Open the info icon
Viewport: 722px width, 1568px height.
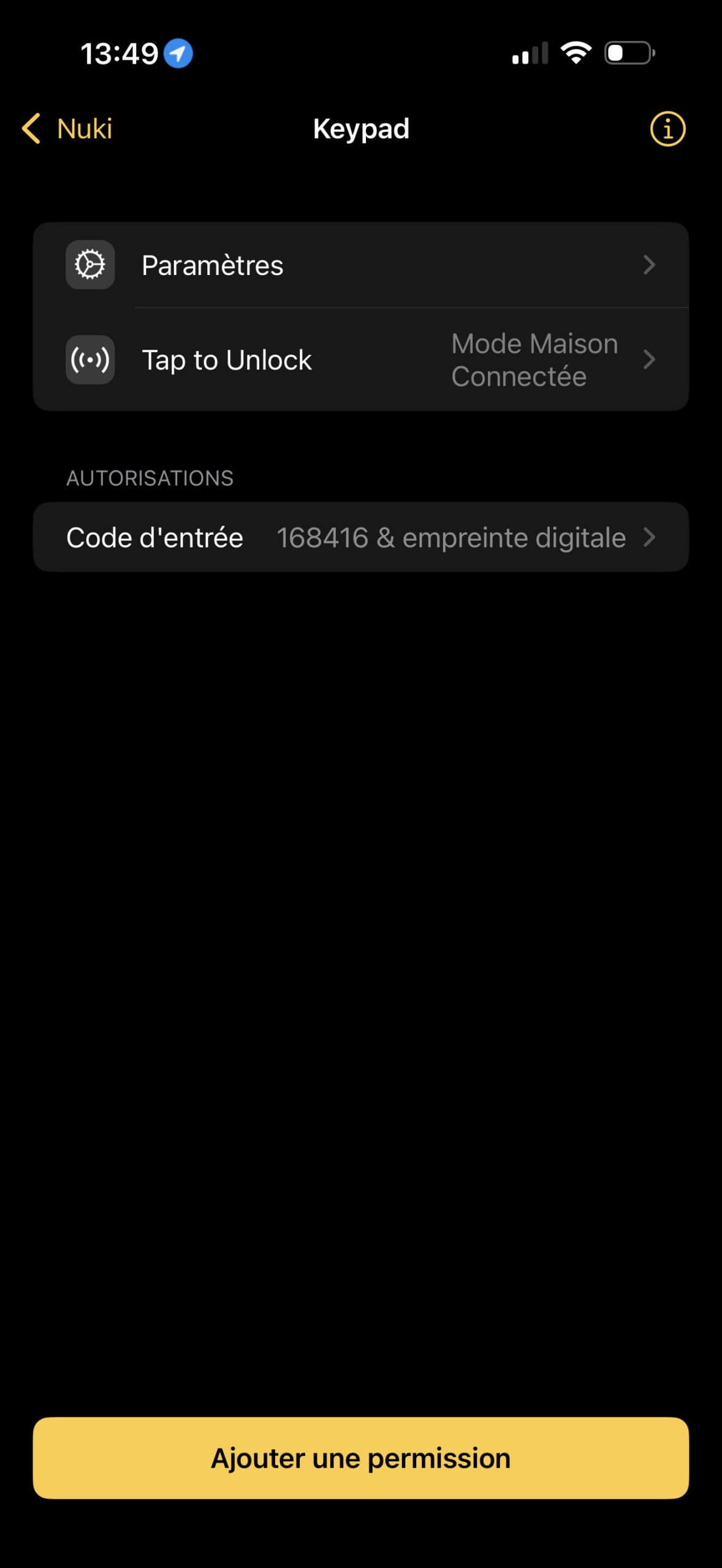(667, 129)
